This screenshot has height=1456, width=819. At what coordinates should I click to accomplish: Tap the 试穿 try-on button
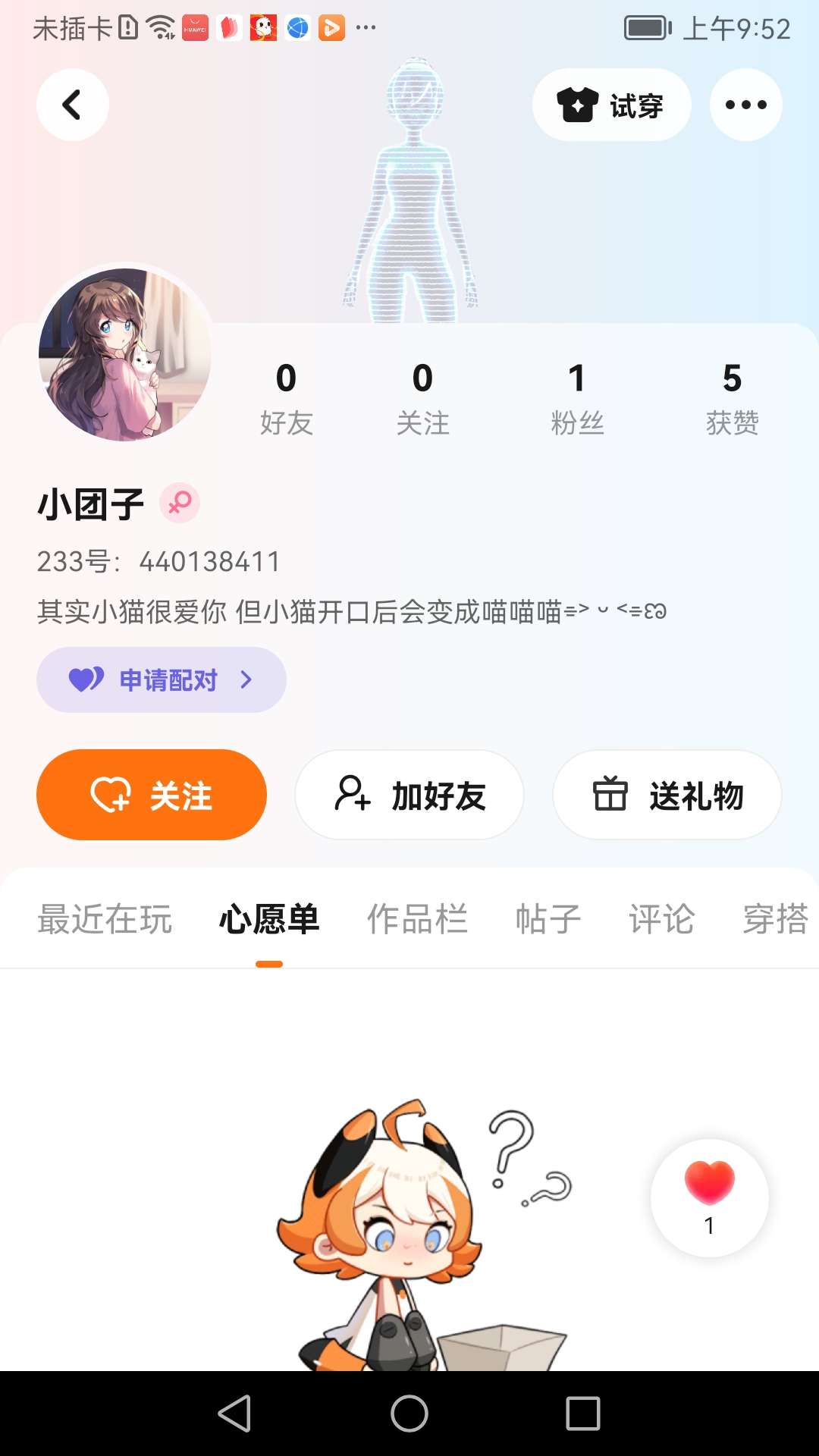point(611,105)
